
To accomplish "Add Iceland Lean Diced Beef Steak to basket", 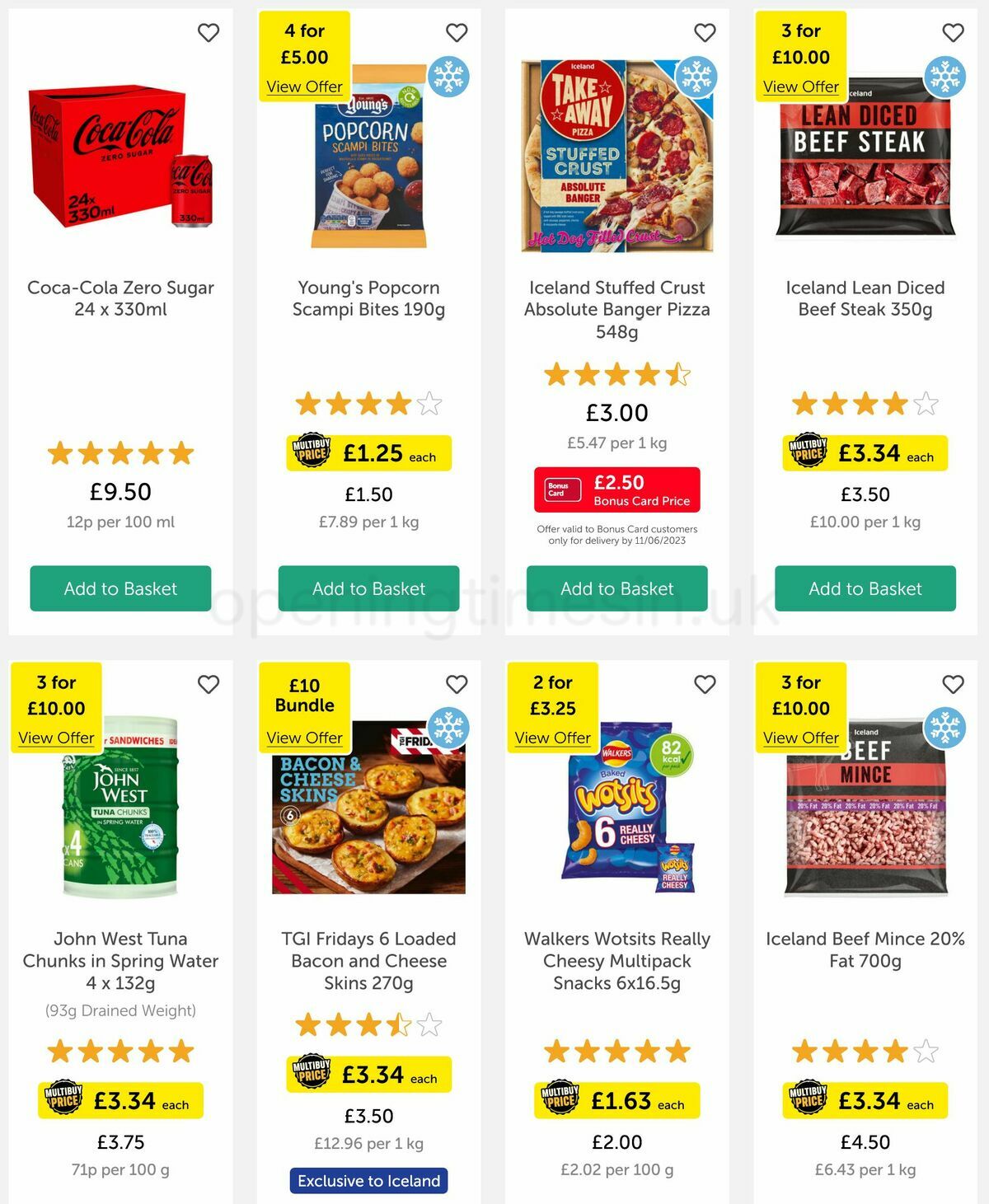I will coord(864,588).
